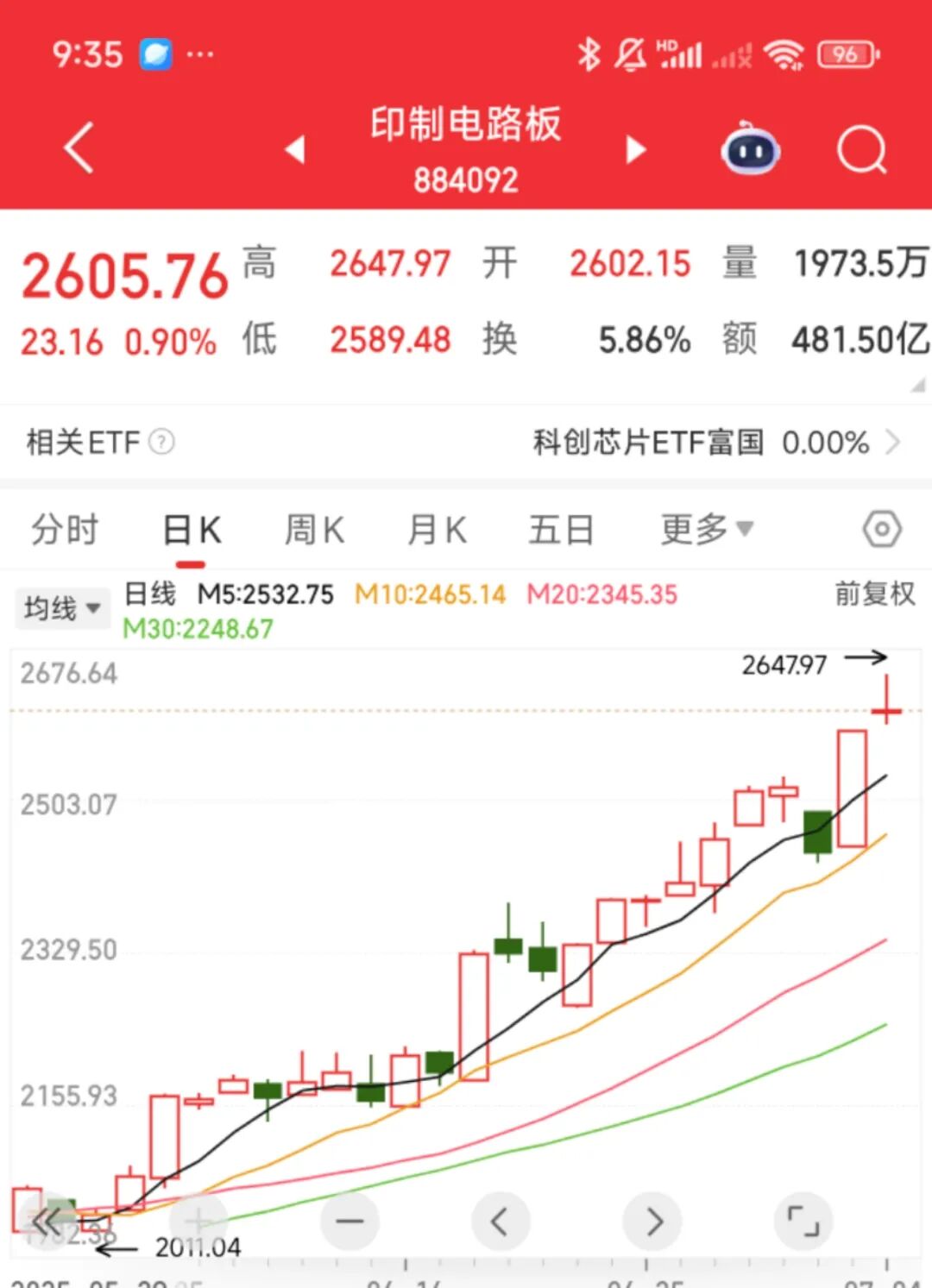The height and width of the screenshot is (1288, 932).
Task: Go back using the top-left arrow
Action: [x=79, y=148]
